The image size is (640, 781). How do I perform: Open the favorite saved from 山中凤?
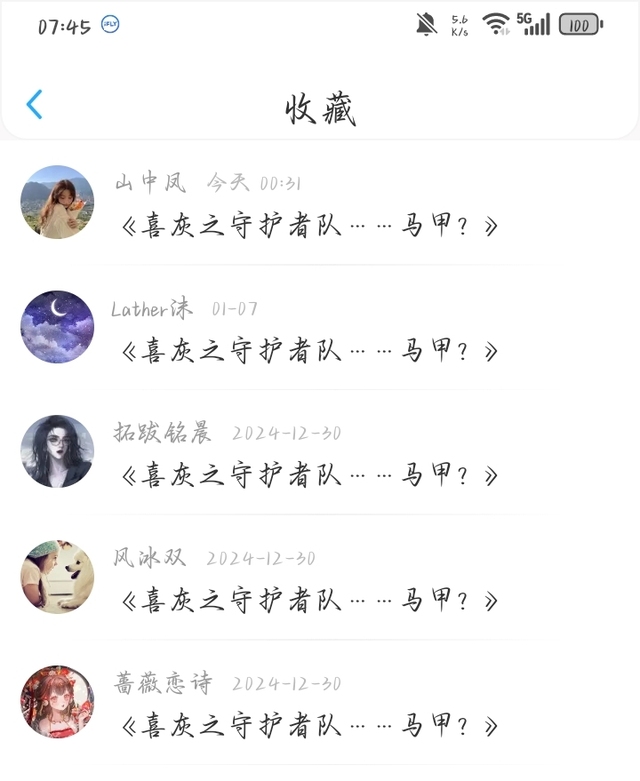coord(308,225)
